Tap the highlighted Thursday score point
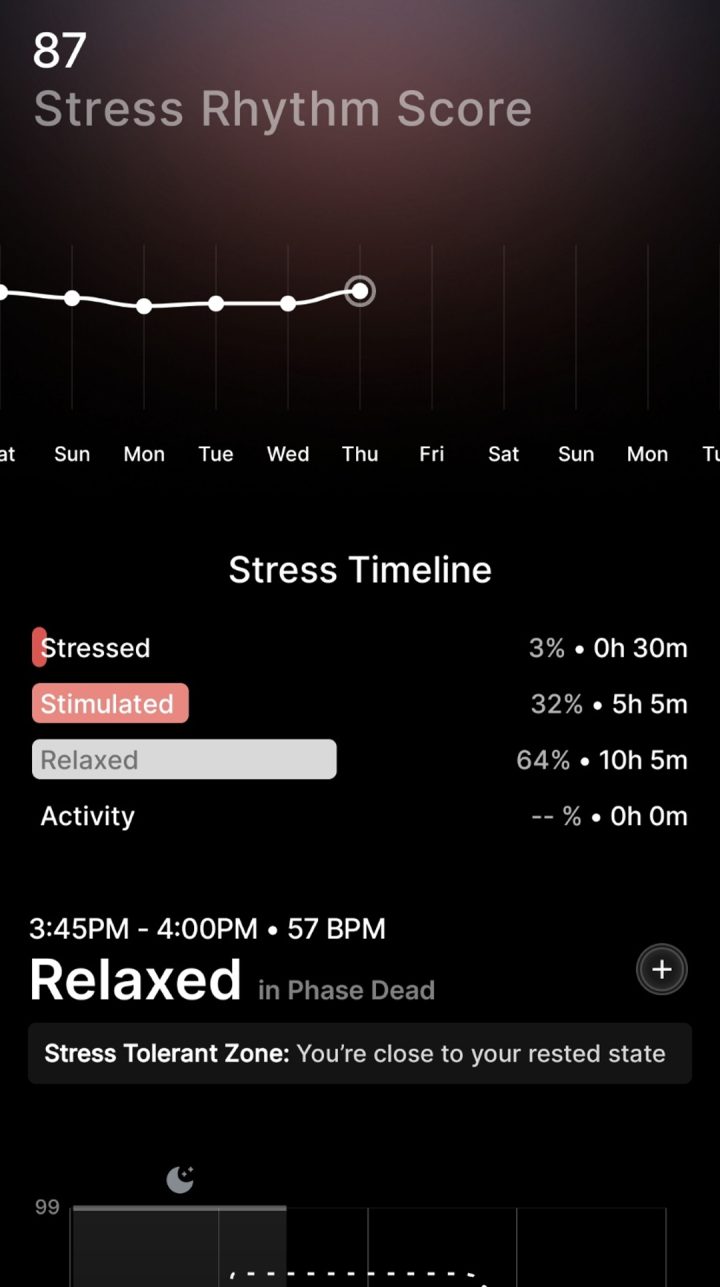 click(360, 292)
